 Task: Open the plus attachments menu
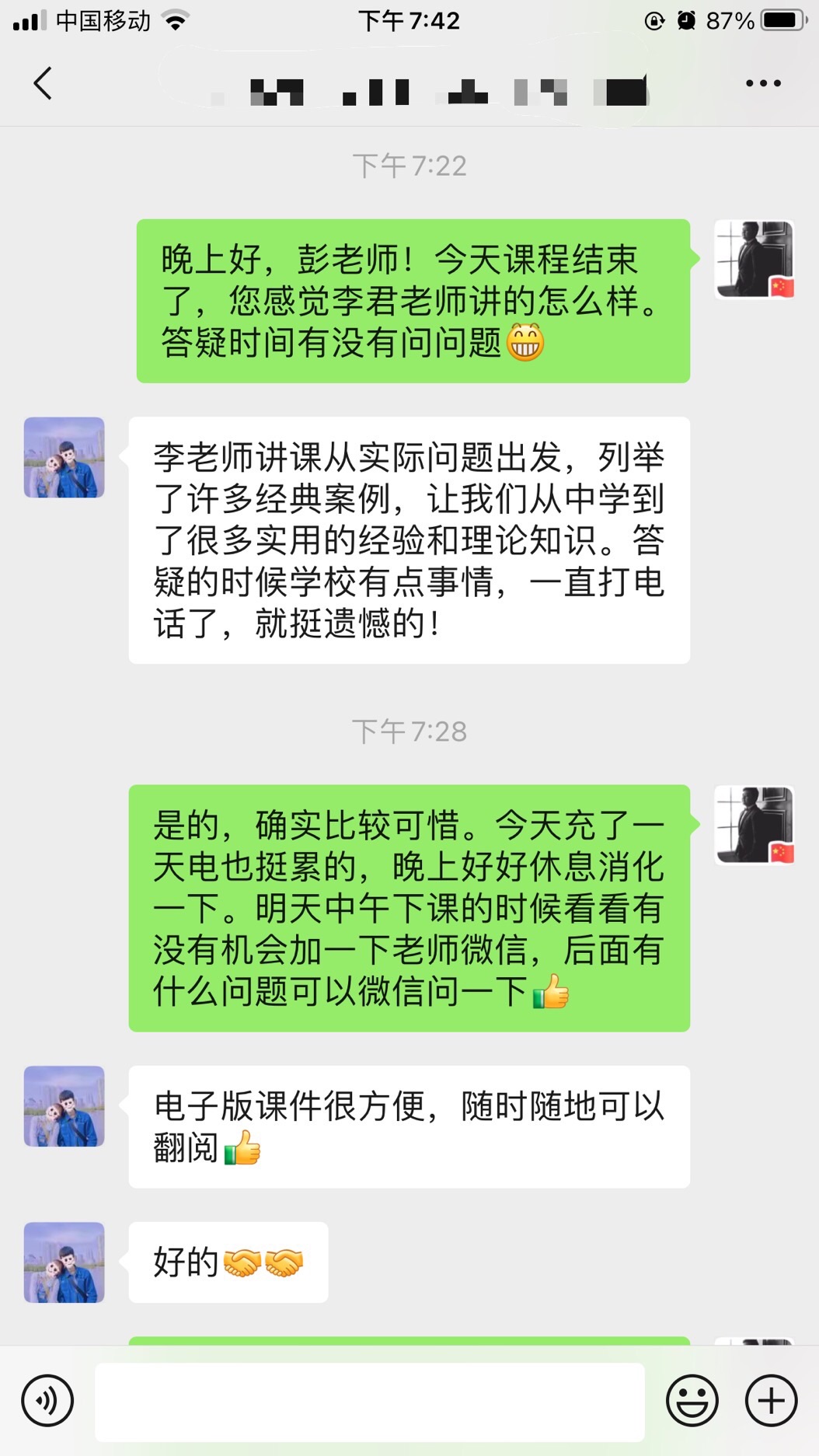click(x=771, y=1401)
